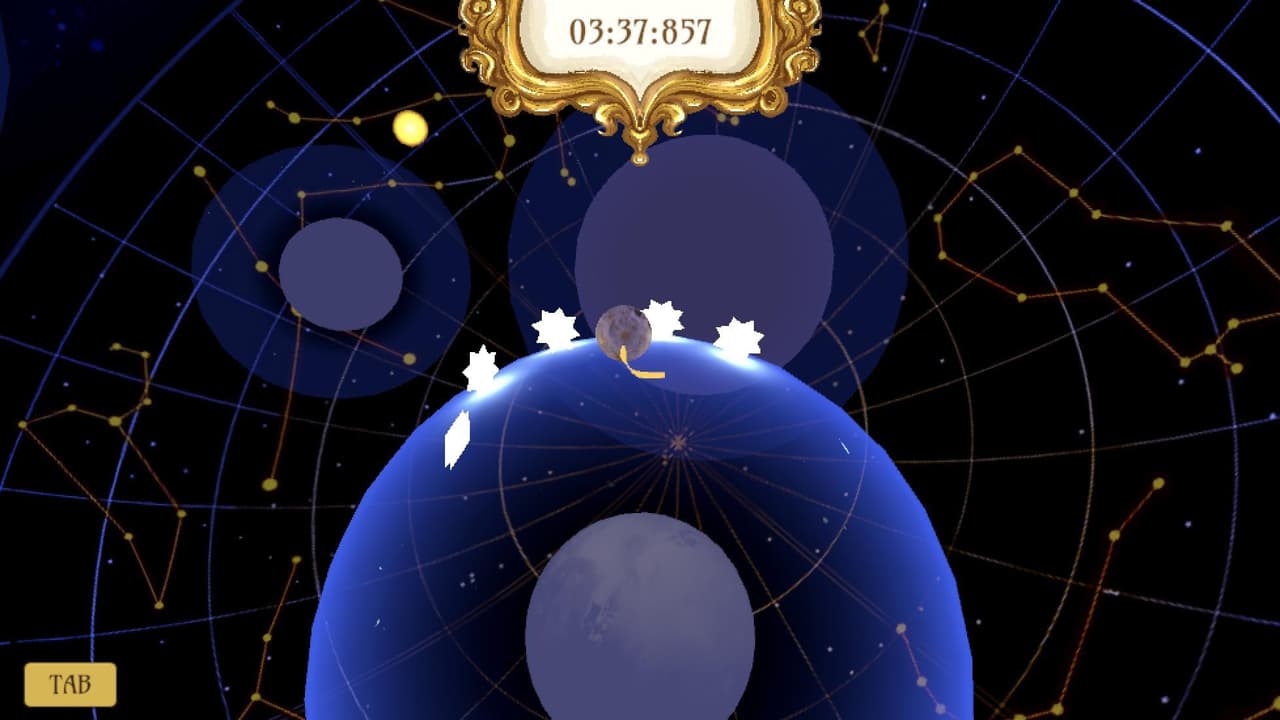This screenshot has height=720, width=1280.
Task: Tap the TAB button
Action: [70, 684]
